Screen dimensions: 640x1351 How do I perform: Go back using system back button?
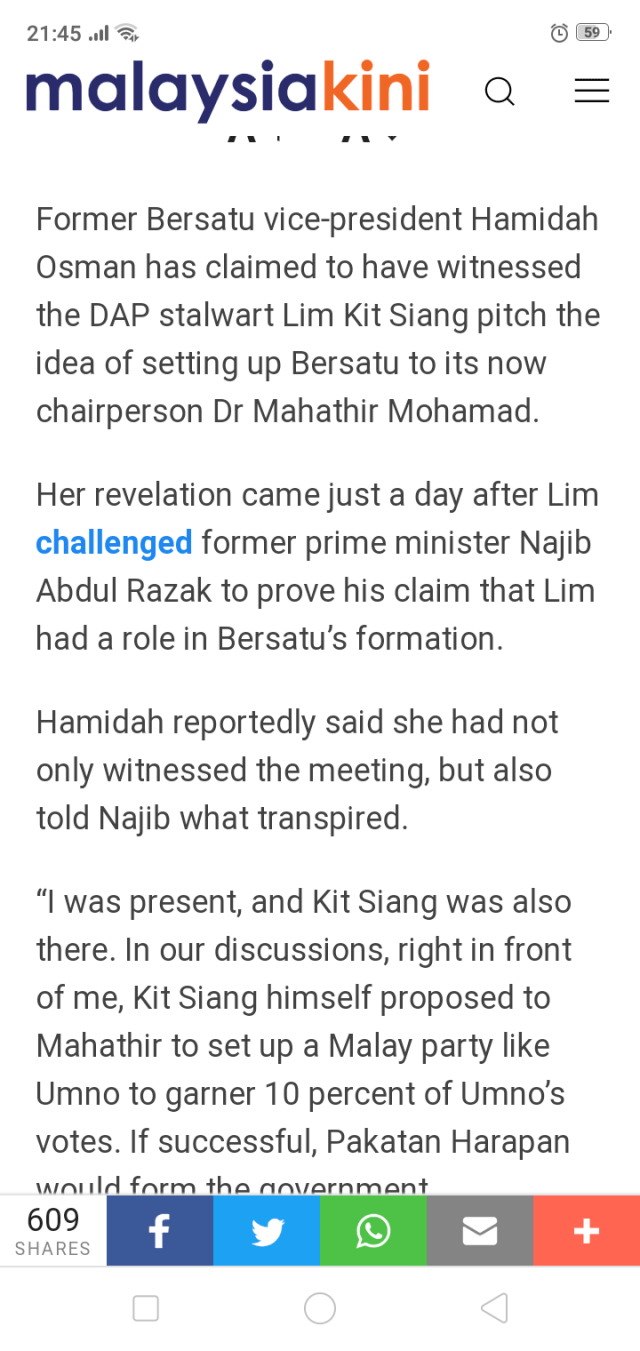pos(494,1308)
